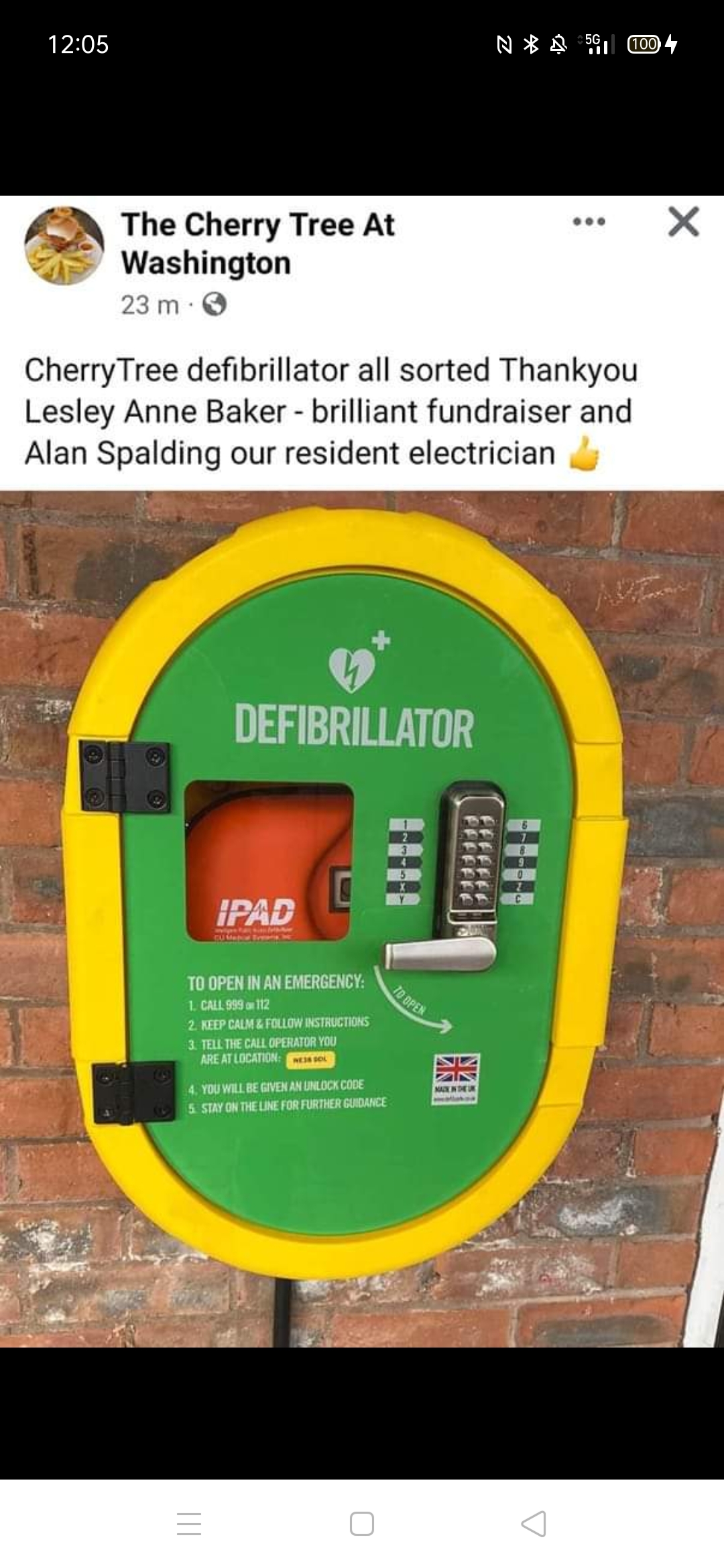
Task: Go back with the system back button
Action: 534,1523
